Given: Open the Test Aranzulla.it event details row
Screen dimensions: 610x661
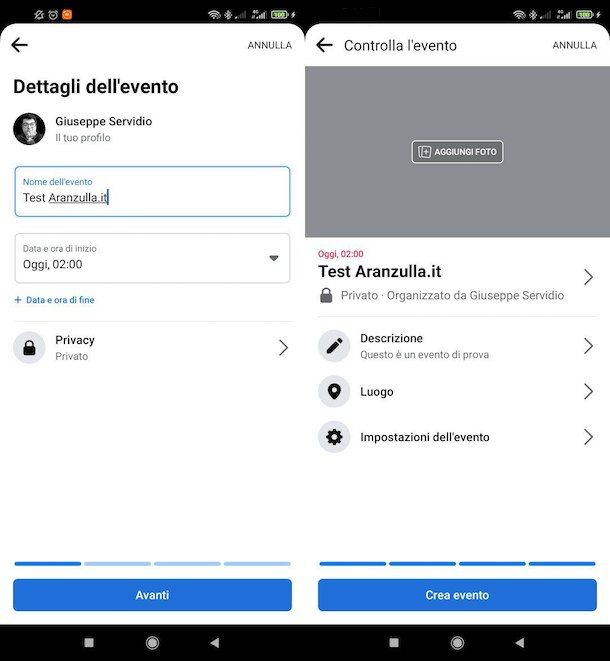Looking at the screenshot, I should pyautogui.click(x=457, y=276).
